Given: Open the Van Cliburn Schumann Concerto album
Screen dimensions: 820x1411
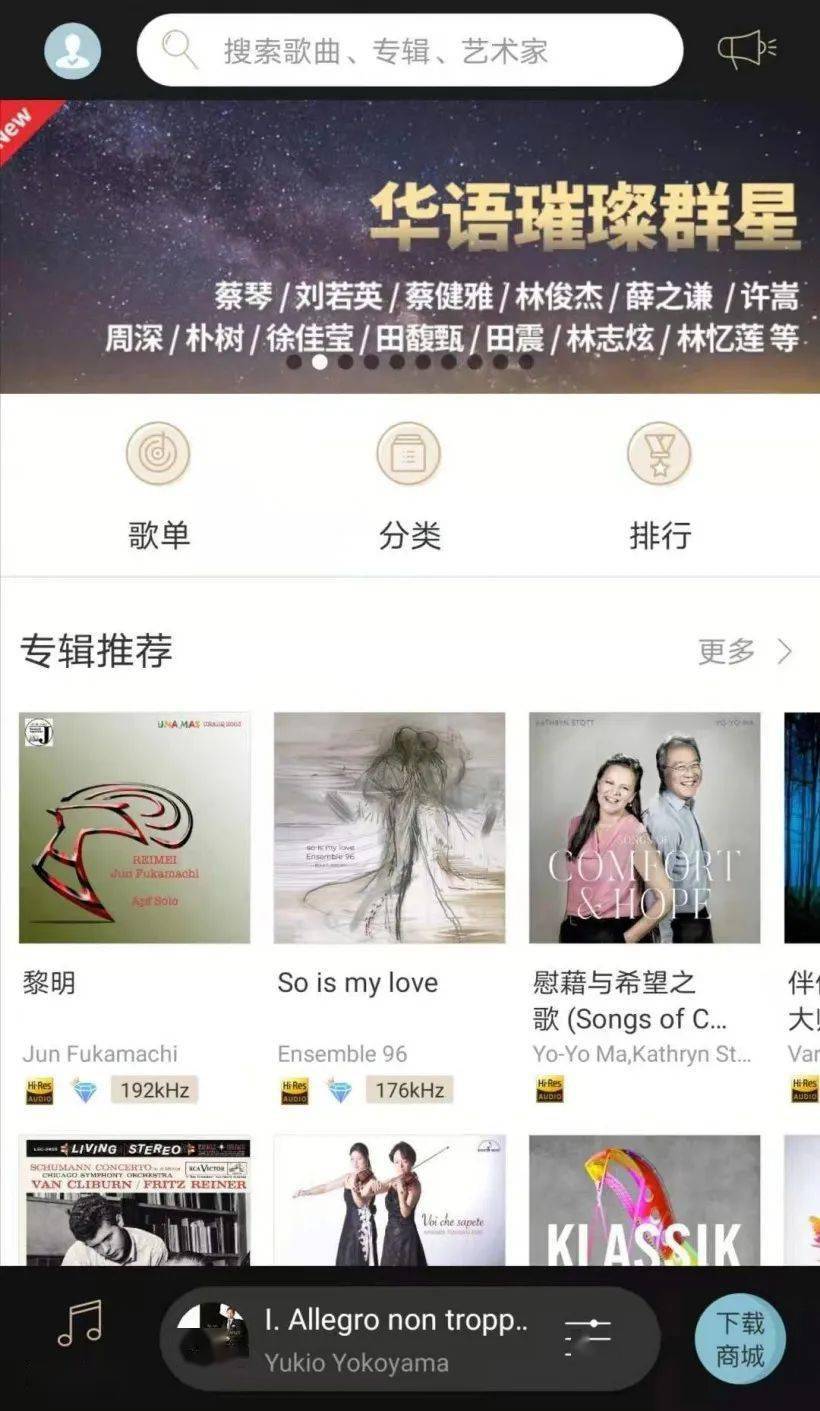Looking at the screenshot, I should pyautogui.click(x=134, y=1200).
